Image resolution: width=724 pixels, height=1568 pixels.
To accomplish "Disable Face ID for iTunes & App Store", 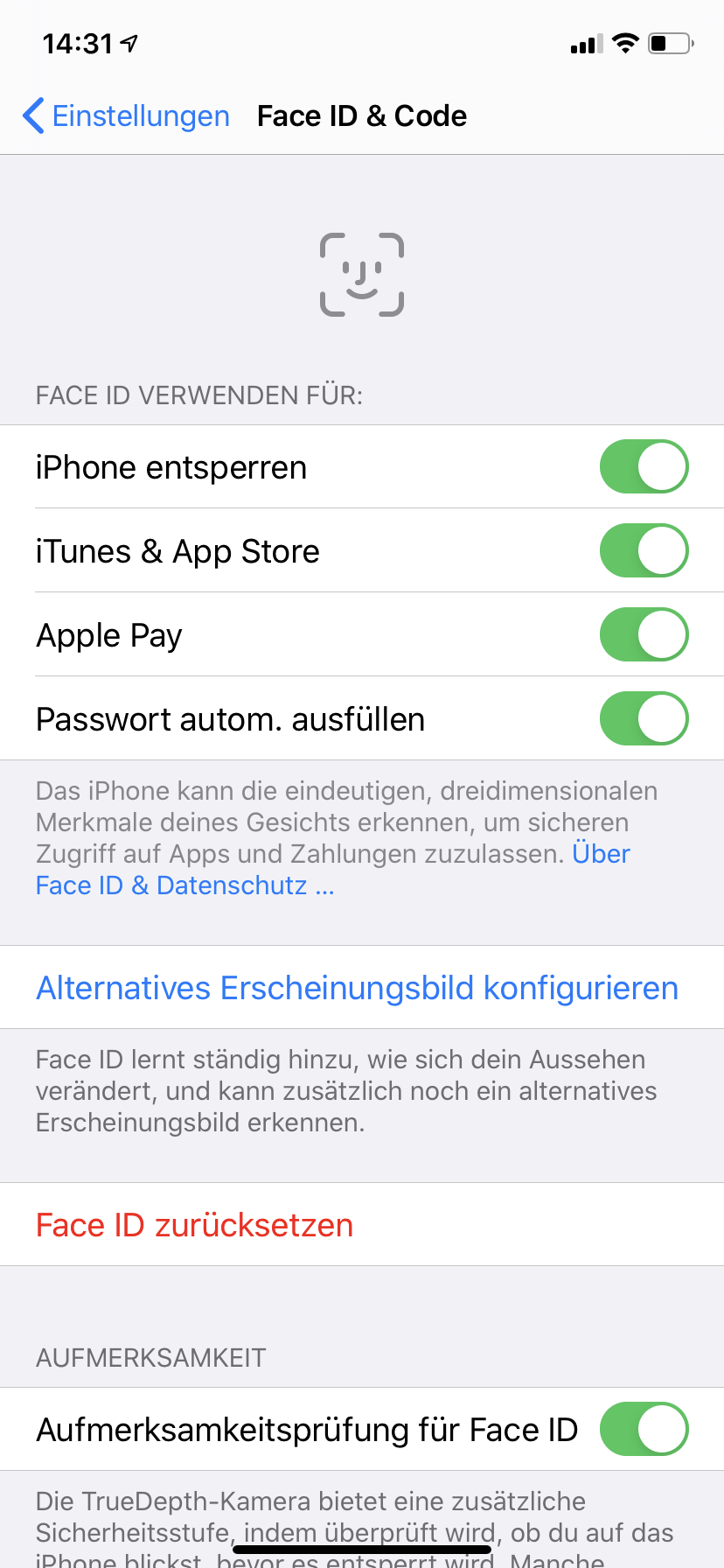I will click(644, 550).
